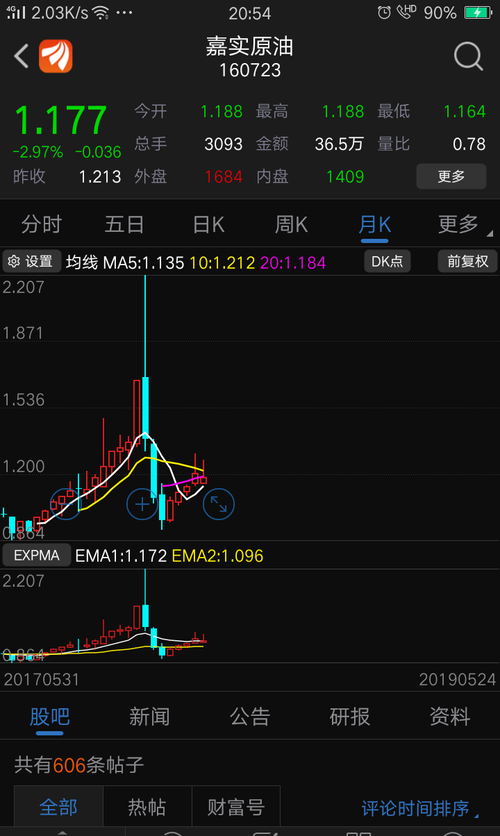Toggle the DK点 button
Image resolution: width=500 pixels, height=836 pixels.
click(x=387, y=261)
